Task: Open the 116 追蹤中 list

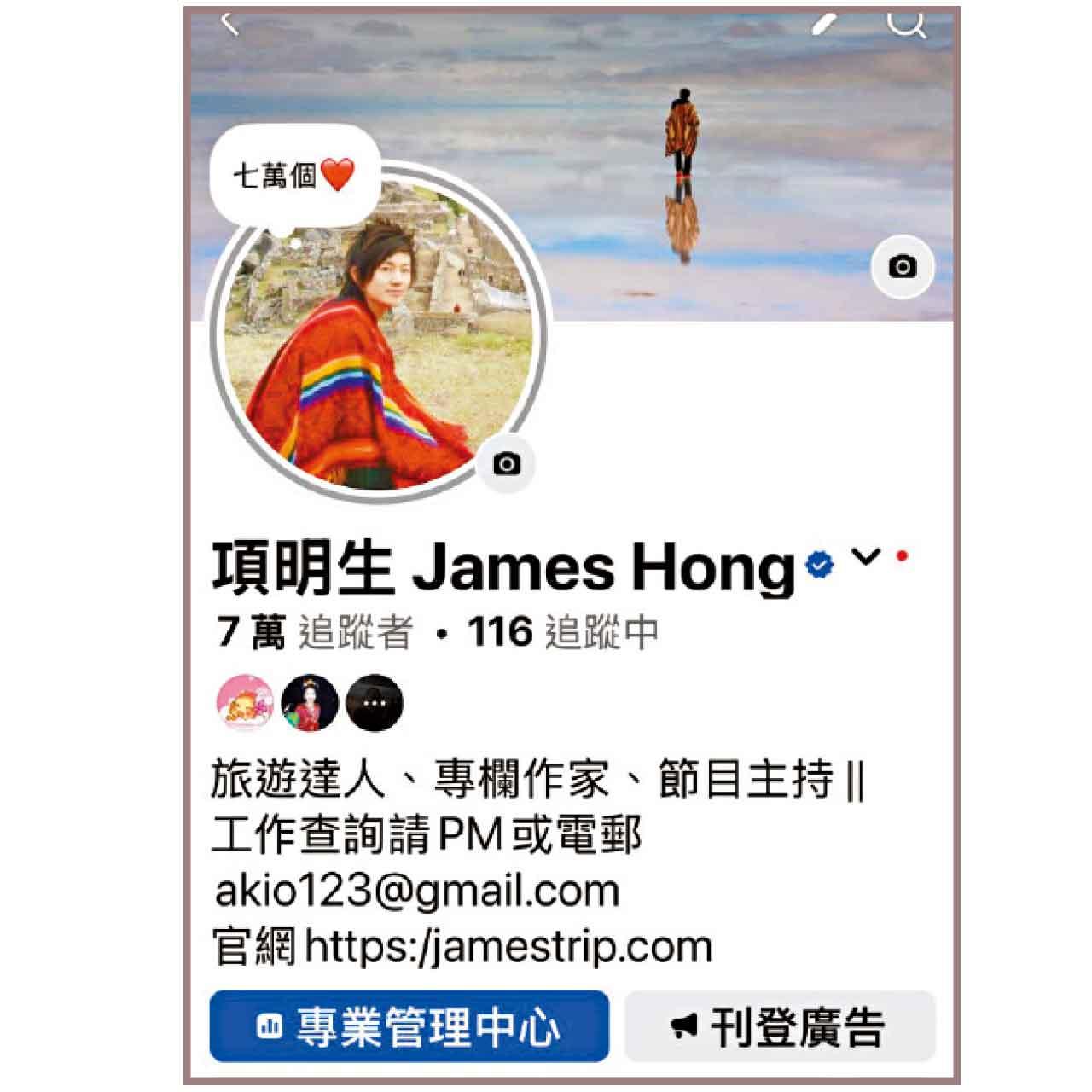Action: click(563, 633)
